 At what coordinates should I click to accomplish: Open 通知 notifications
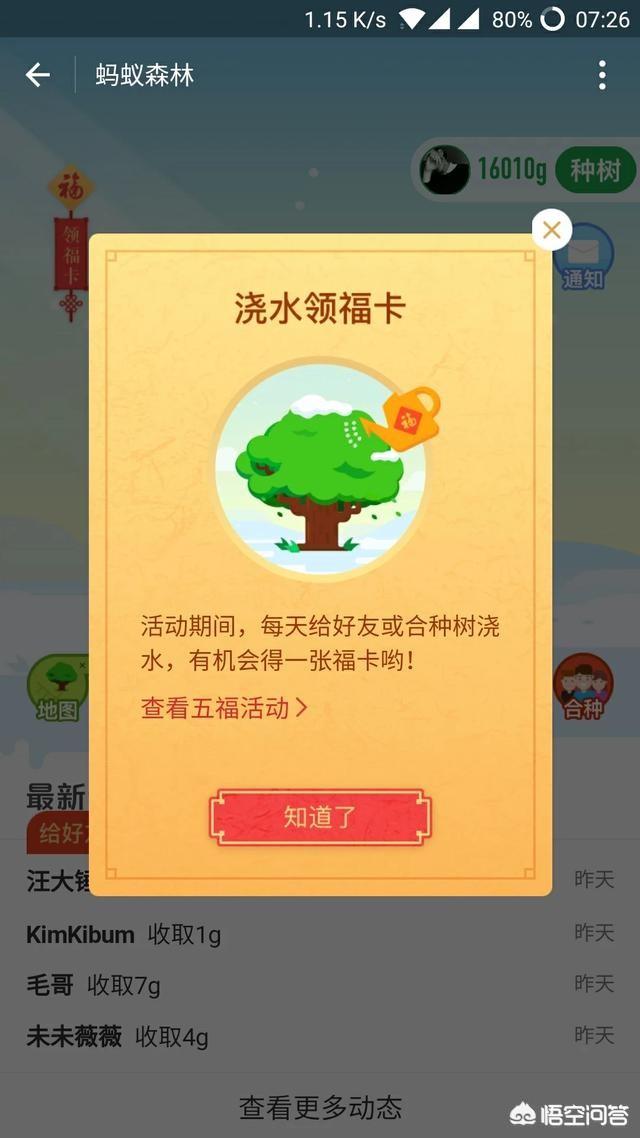tap(584, 260)
